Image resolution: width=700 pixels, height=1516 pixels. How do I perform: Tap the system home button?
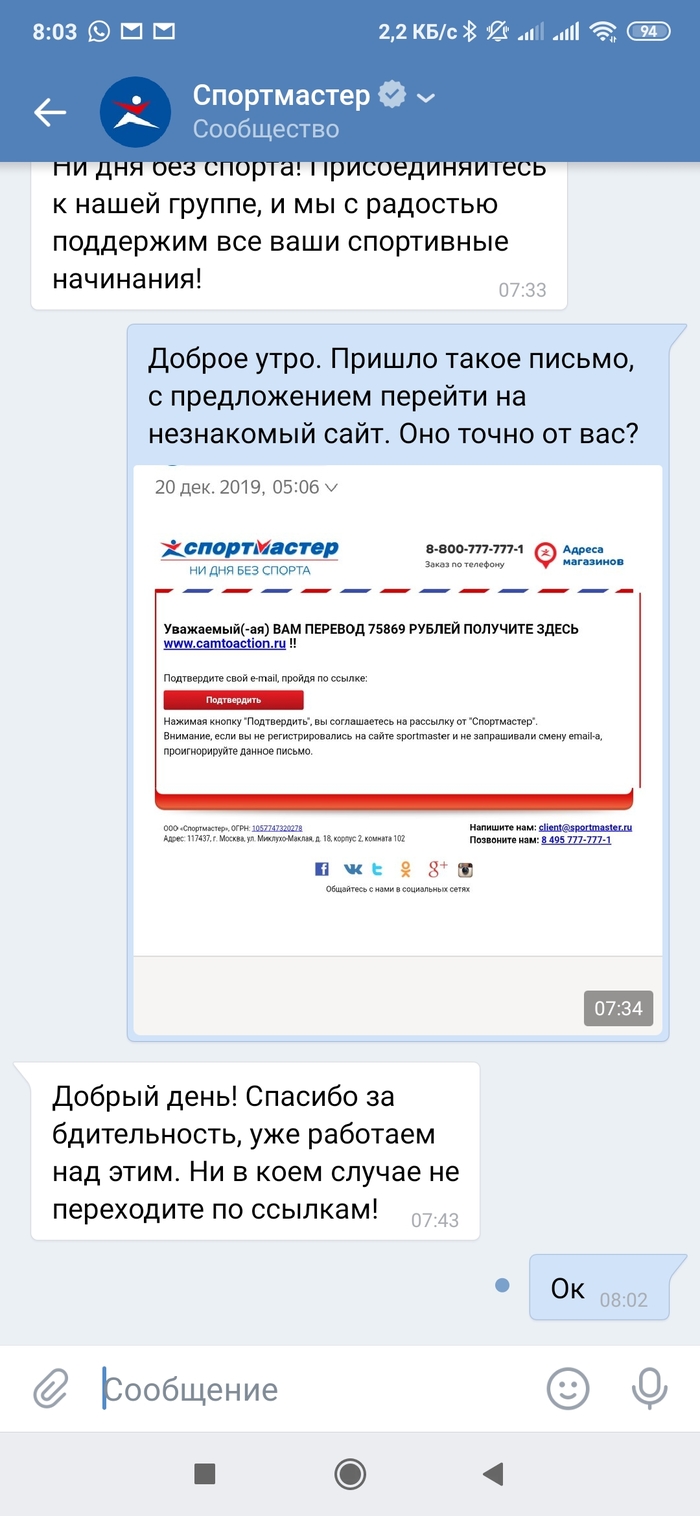350,1473
